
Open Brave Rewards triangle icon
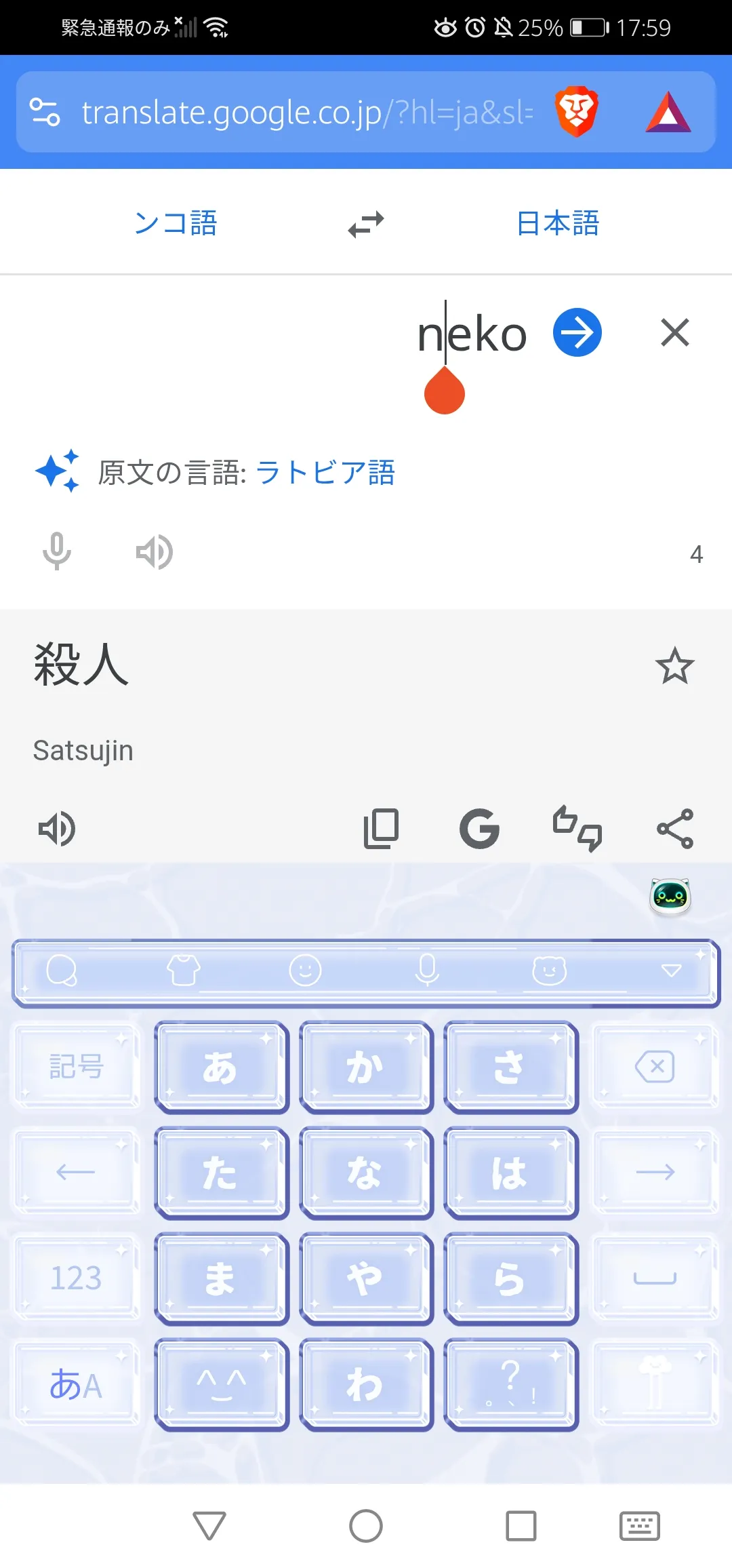(x=668, y=112)
